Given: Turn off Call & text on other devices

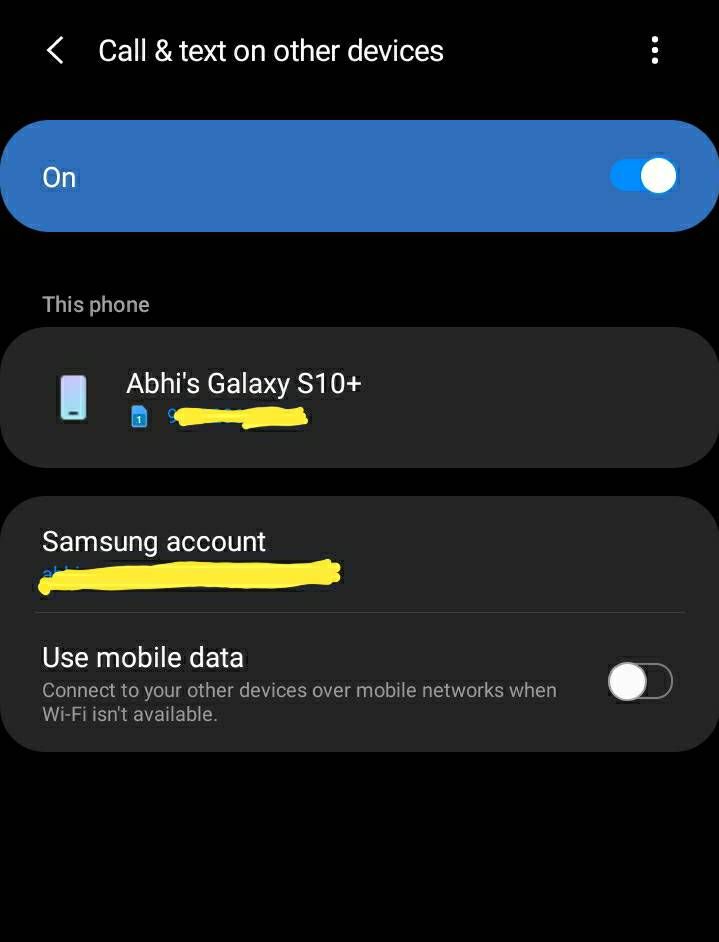Looking at the screenshot, I should point(643,176).
